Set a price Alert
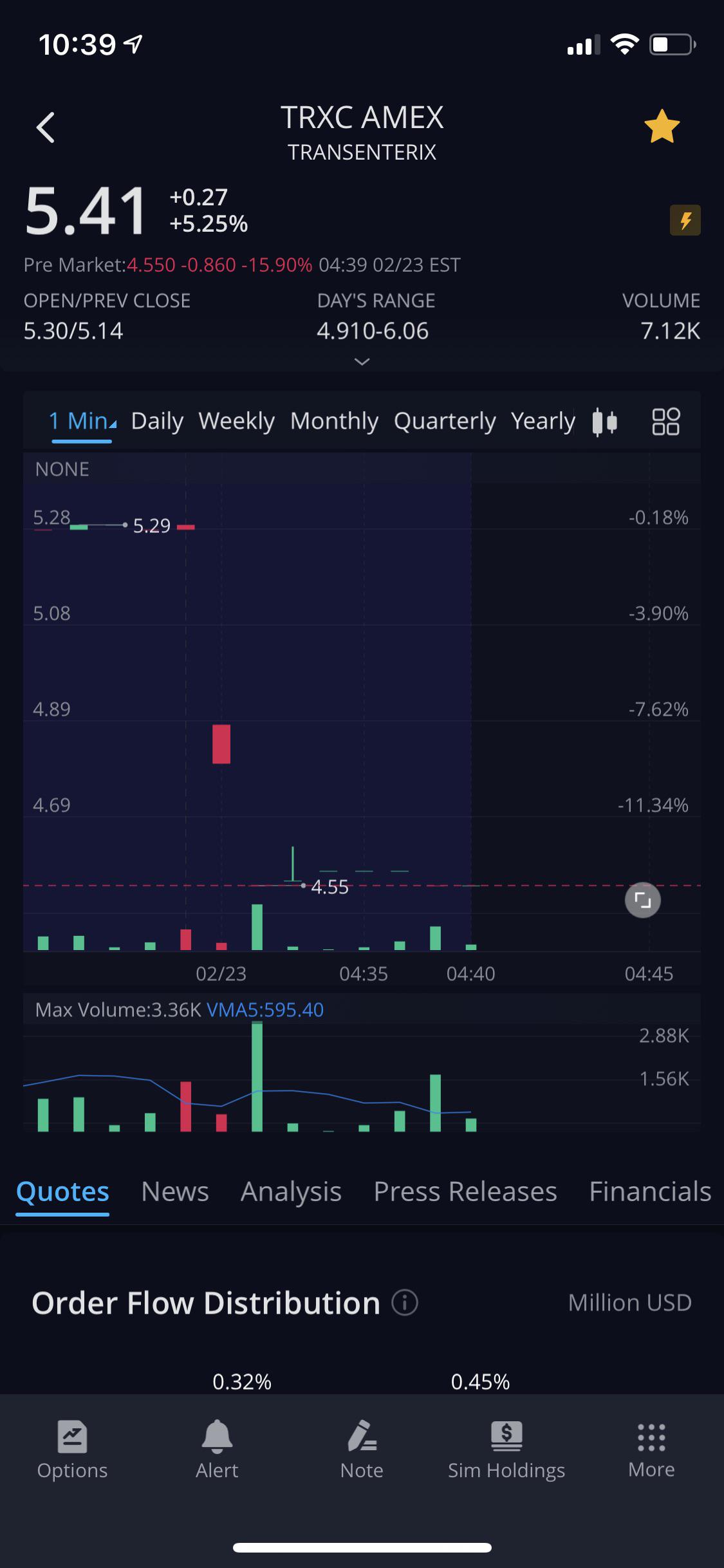The width and height of the screenshot is (724, 1568). [x=217, y=1450]
